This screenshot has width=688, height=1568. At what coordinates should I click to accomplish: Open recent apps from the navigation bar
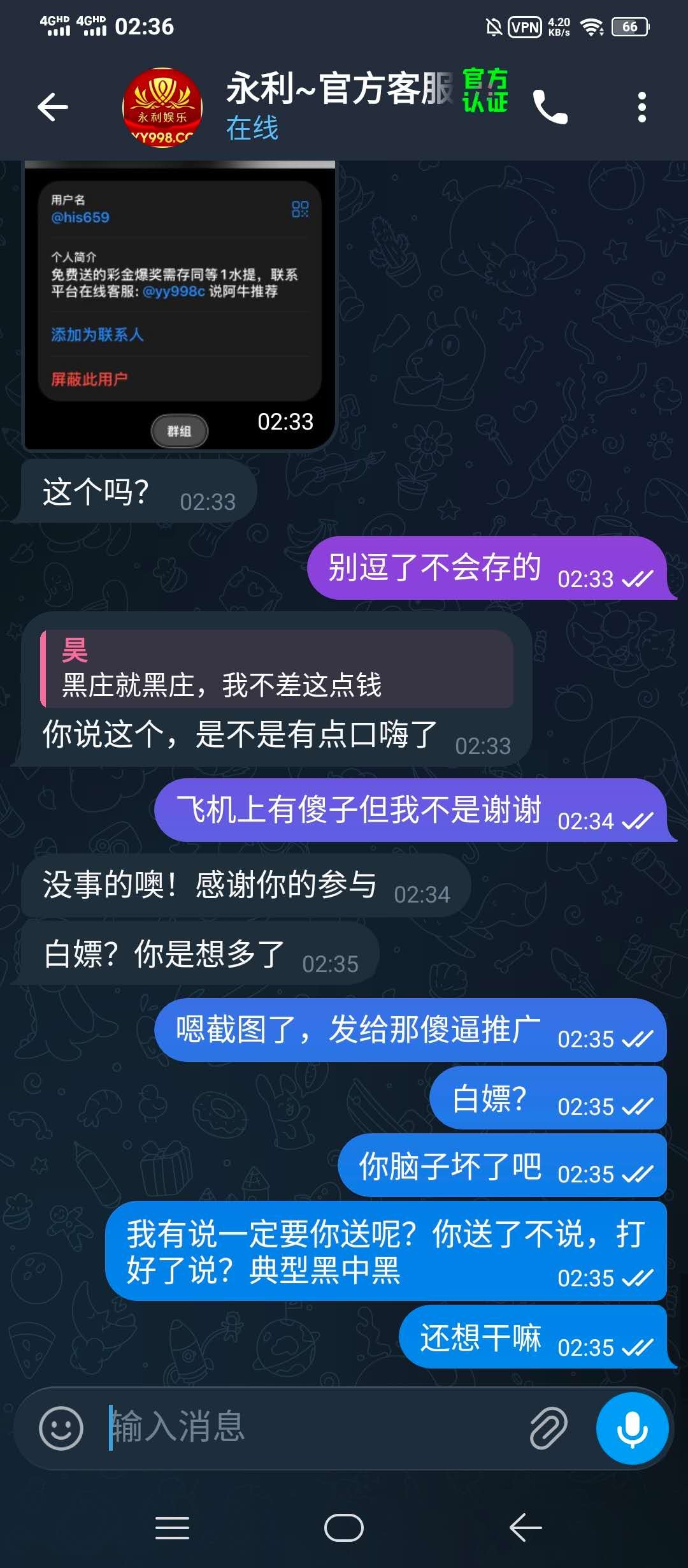172,1528
